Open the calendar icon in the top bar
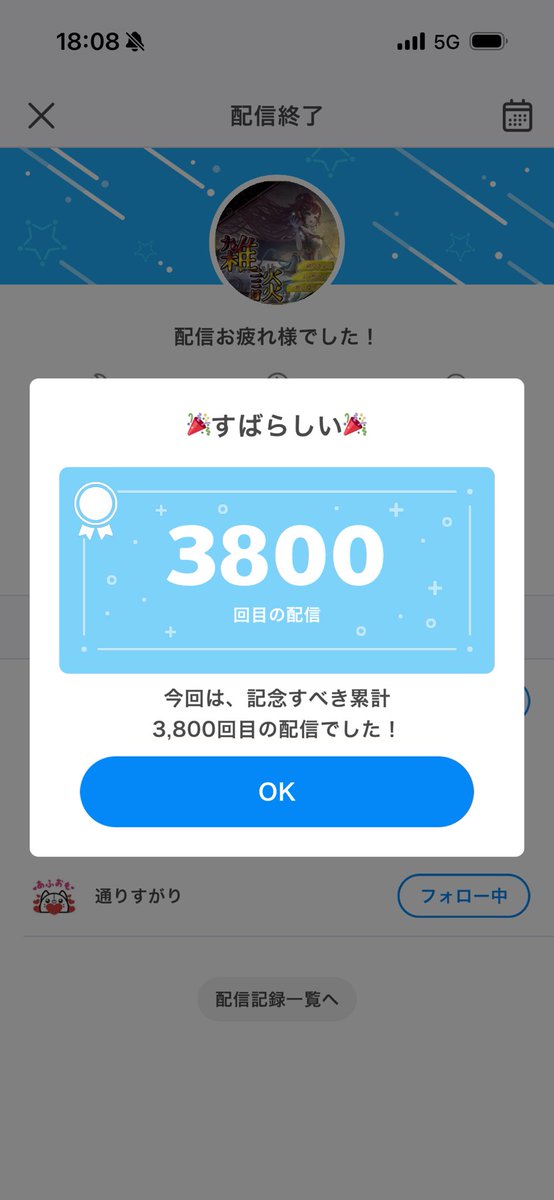 coord(517,116)
